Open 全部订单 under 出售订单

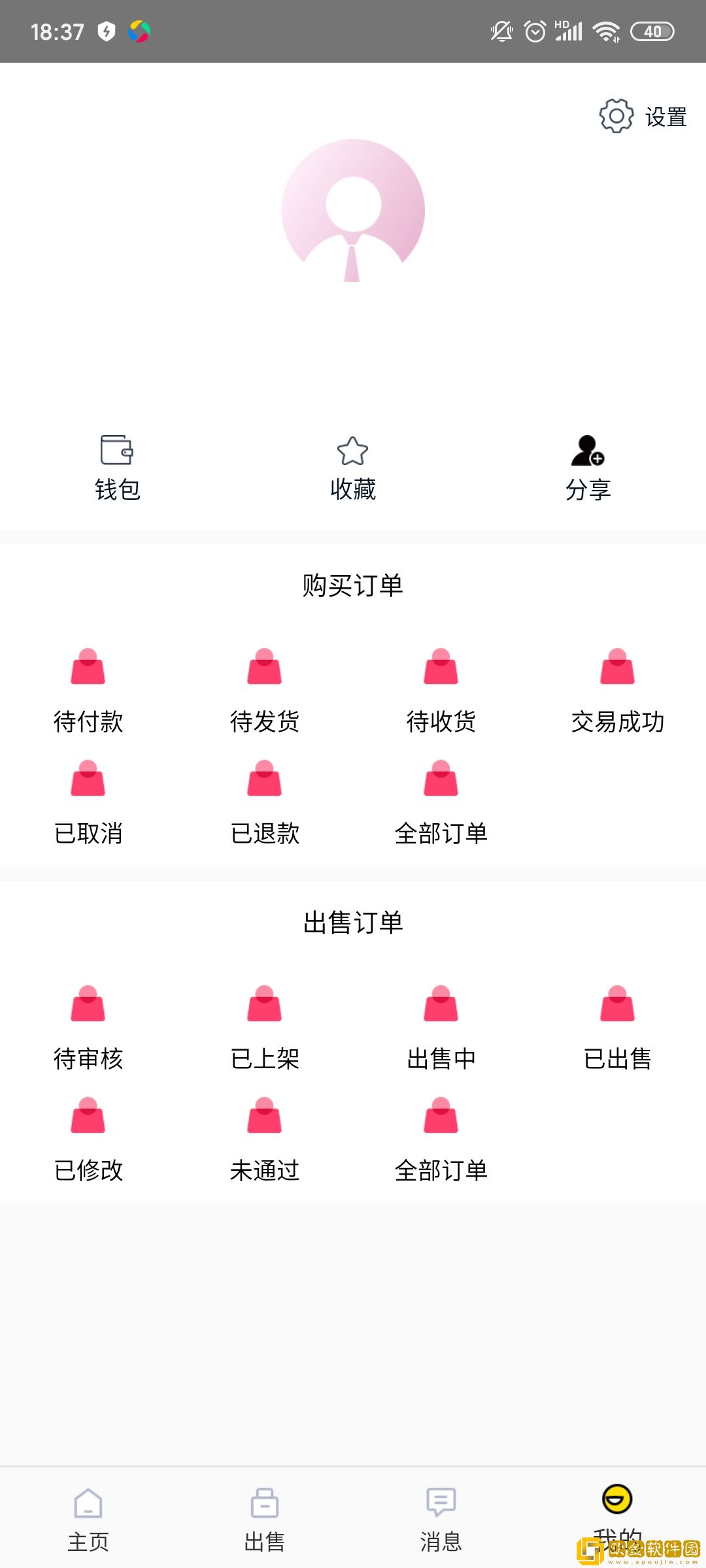click(x=441, y=1140)
